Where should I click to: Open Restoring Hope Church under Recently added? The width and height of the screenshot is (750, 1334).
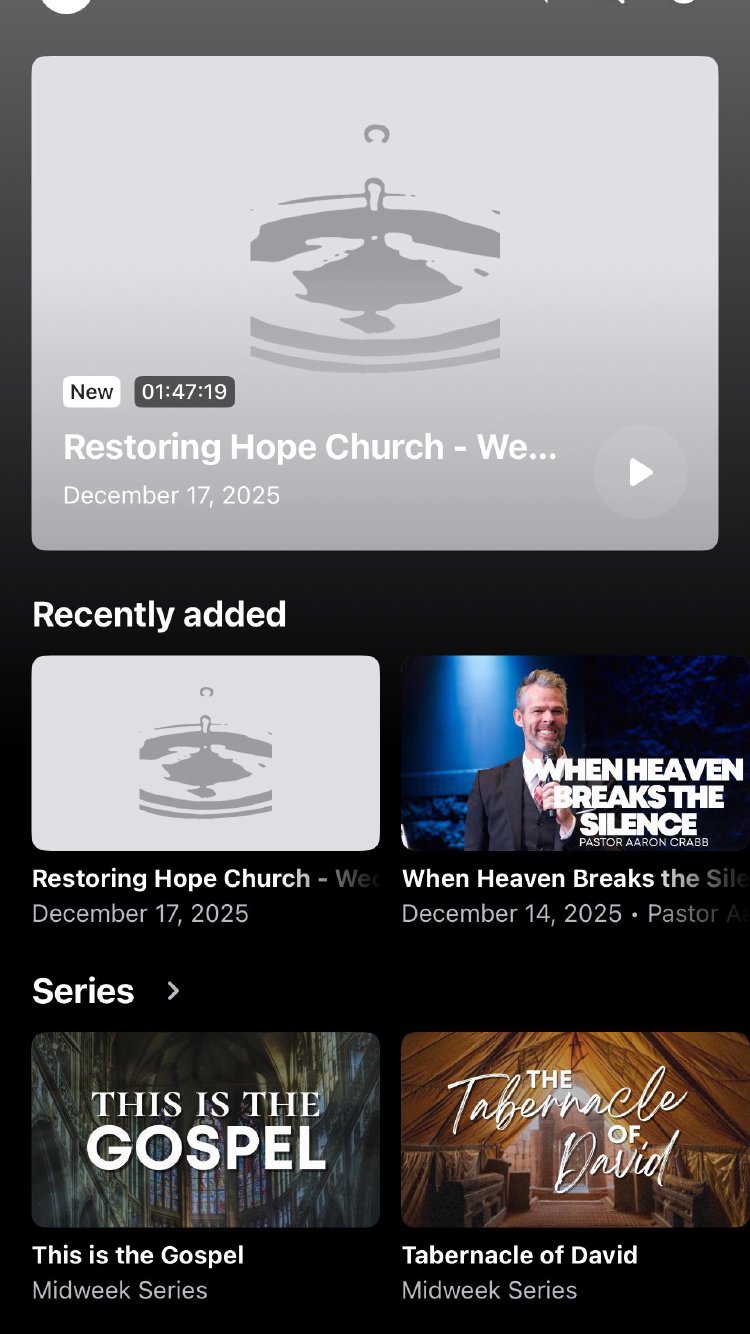point(206,753)
